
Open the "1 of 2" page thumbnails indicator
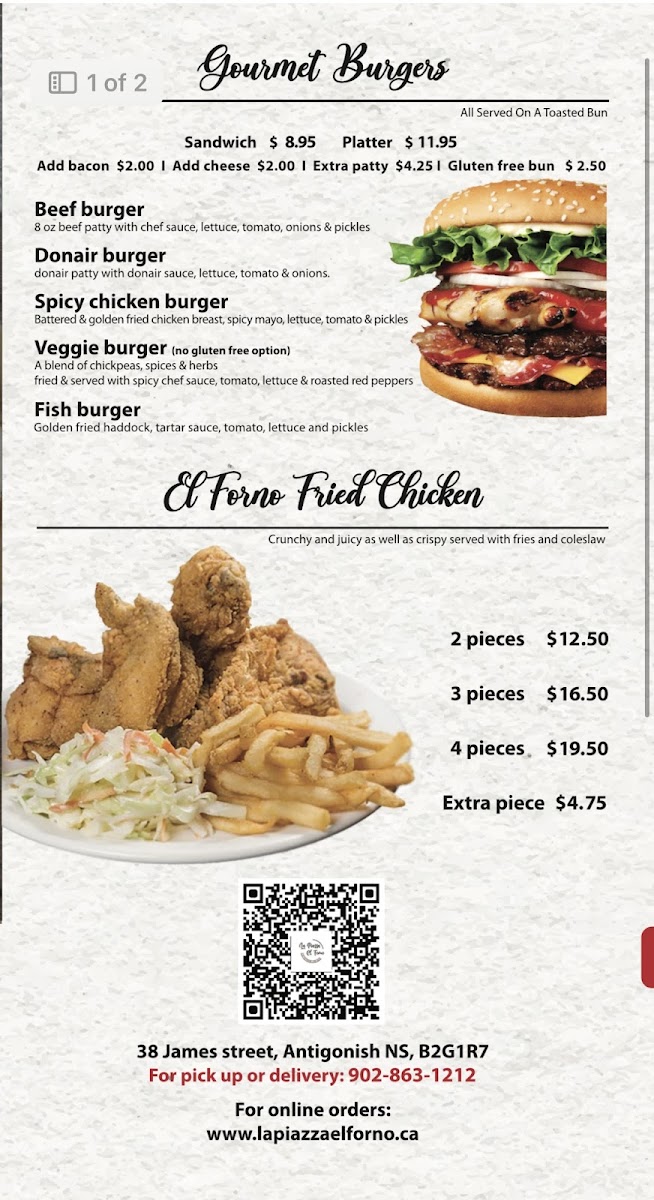coord(98,83)
